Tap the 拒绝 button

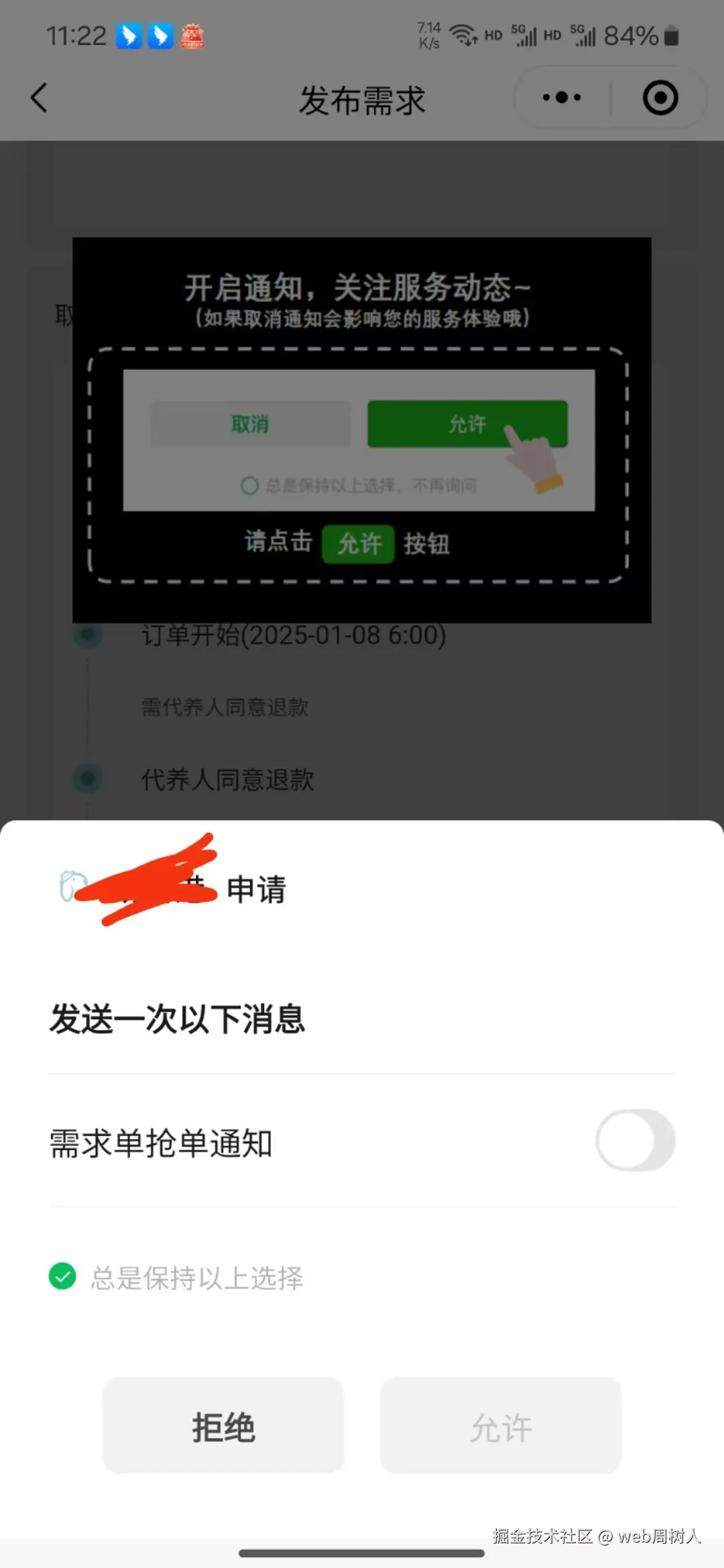pyautogui.click(x=223, y=1426)
